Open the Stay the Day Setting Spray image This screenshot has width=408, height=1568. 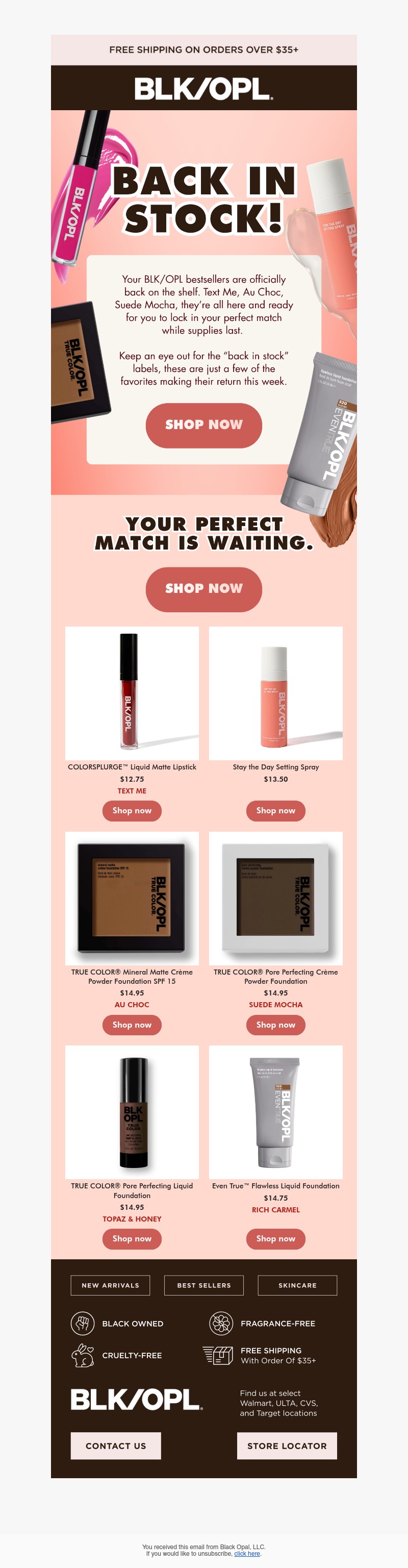pos(275,693)
